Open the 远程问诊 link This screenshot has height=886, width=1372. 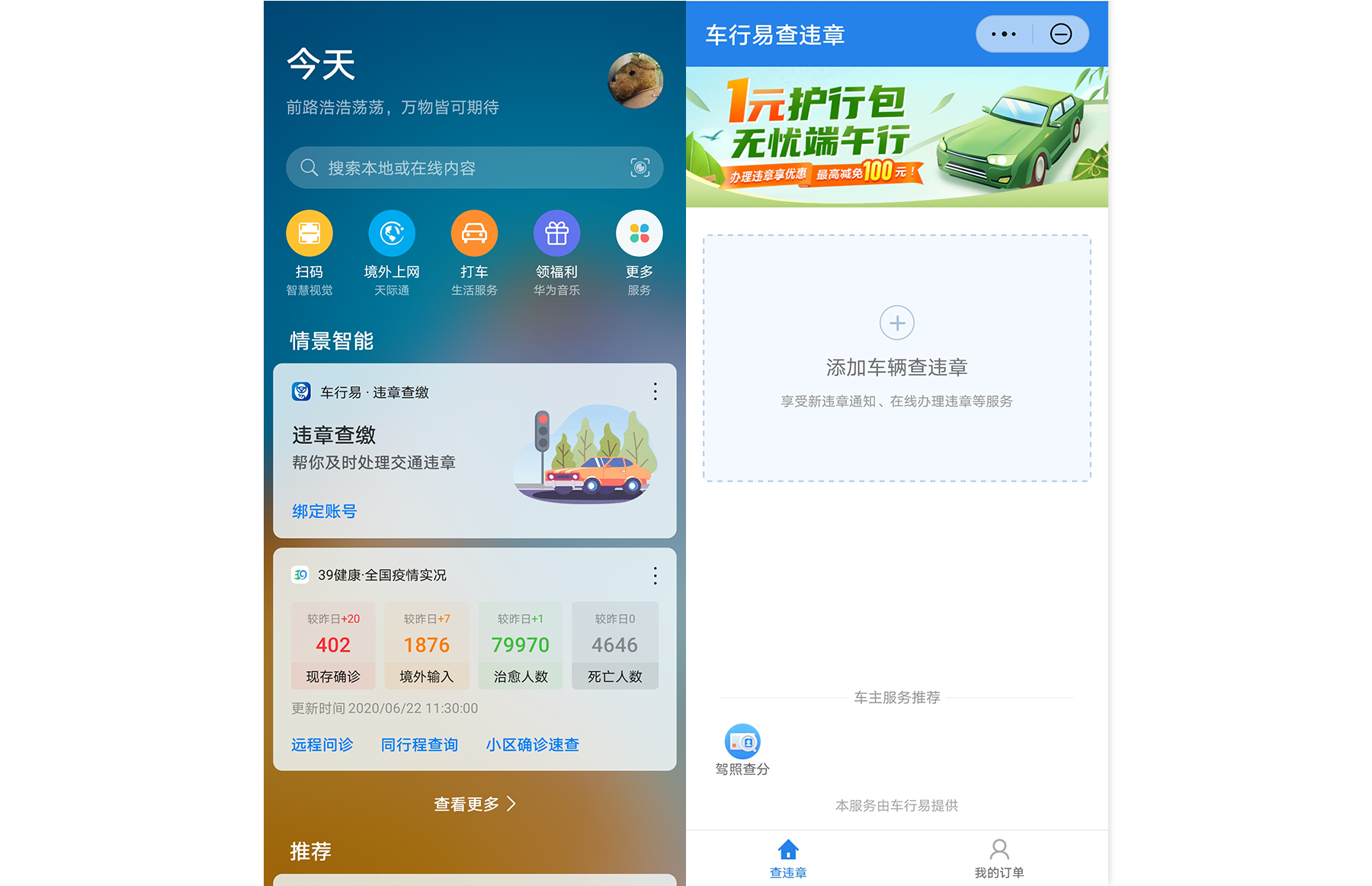pyautogui.click(x=322, y=744)
